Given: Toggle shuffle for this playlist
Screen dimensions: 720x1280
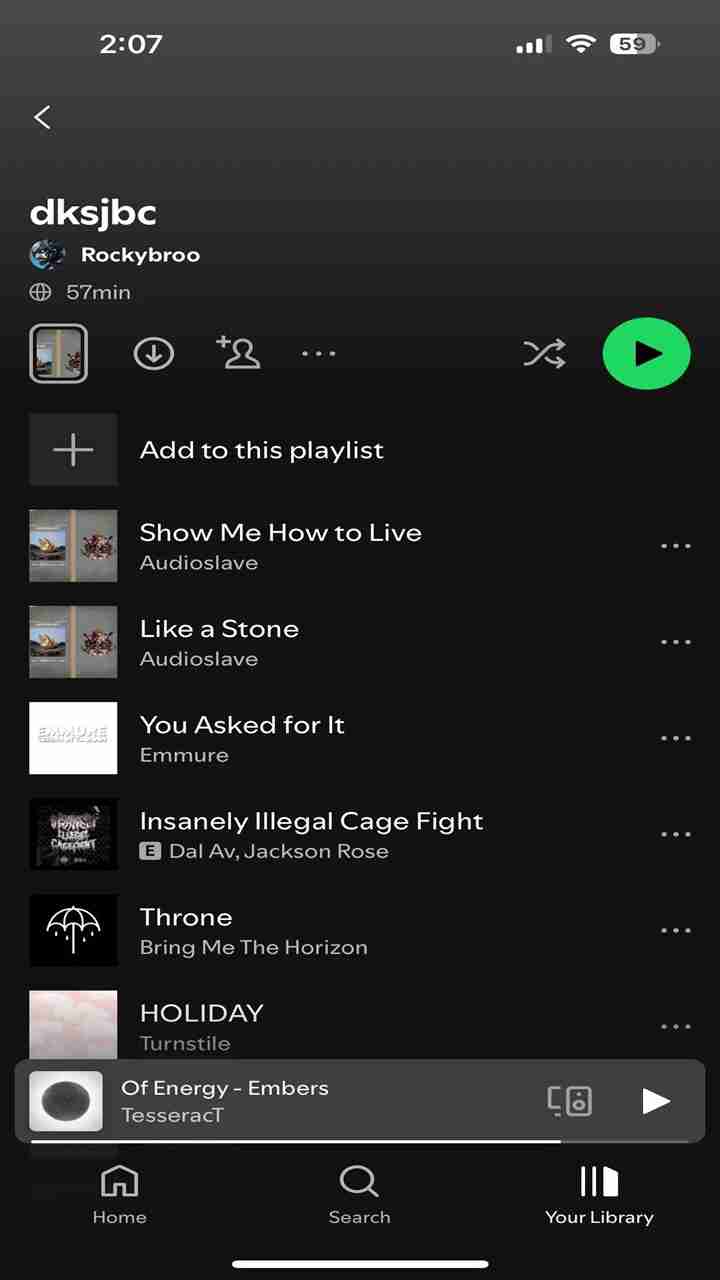Looking at the screenshot, I should pyautogui.click(x=545, y=353).
